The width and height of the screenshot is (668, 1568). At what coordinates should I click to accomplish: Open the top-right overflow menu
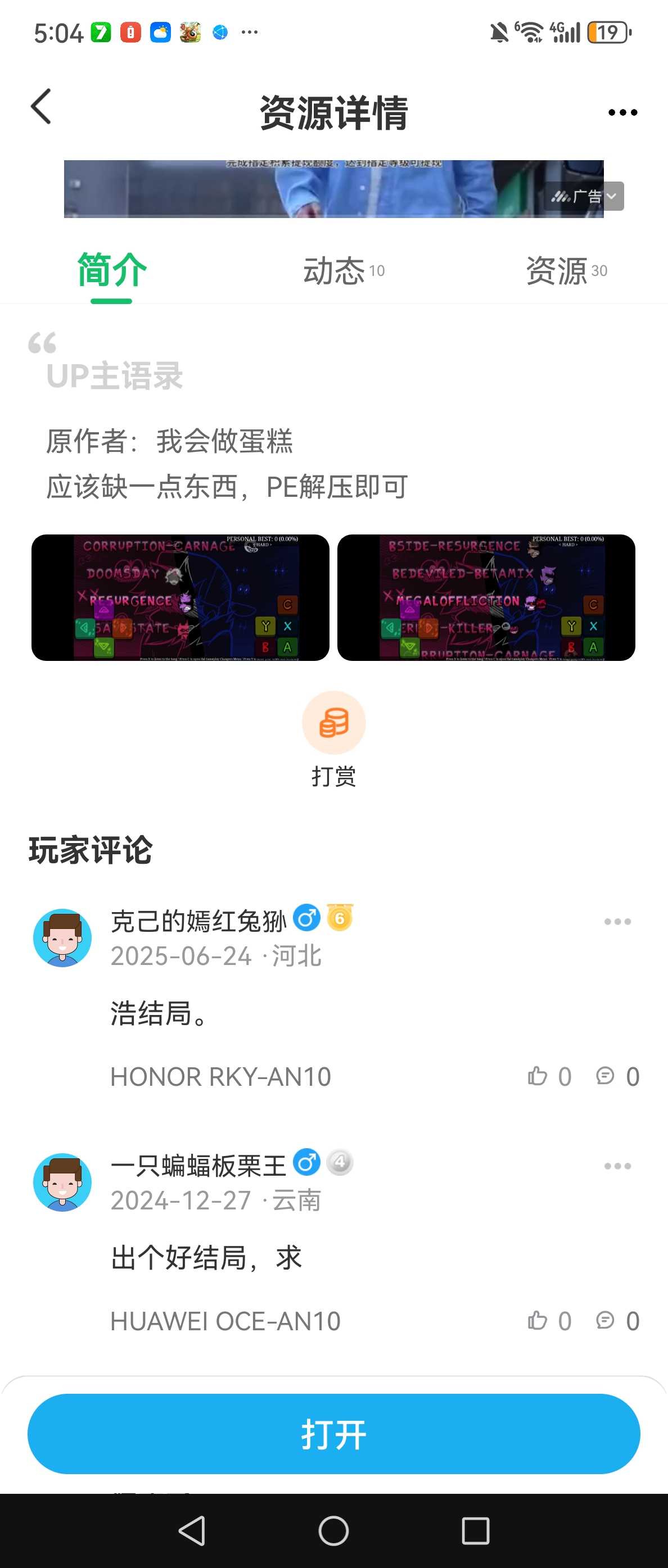pyautogui.click(x=622, y=112)
